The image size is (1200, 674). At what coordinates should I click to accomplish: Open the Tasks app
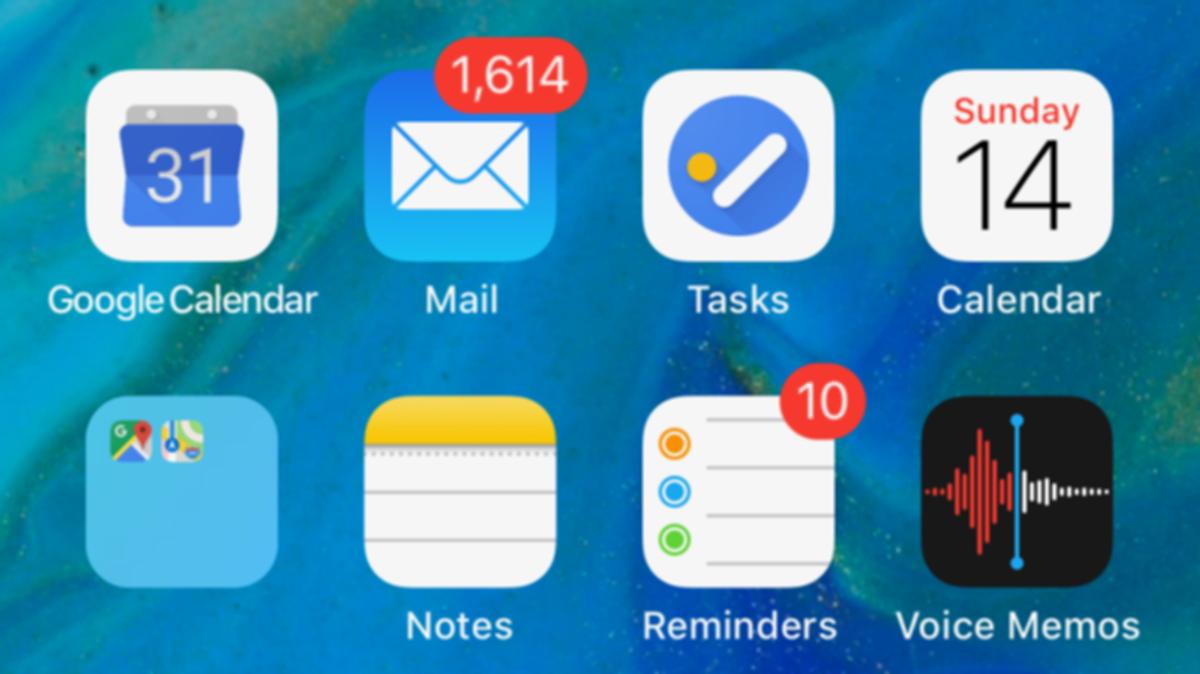pyautogui.click(x=738, y=166)
